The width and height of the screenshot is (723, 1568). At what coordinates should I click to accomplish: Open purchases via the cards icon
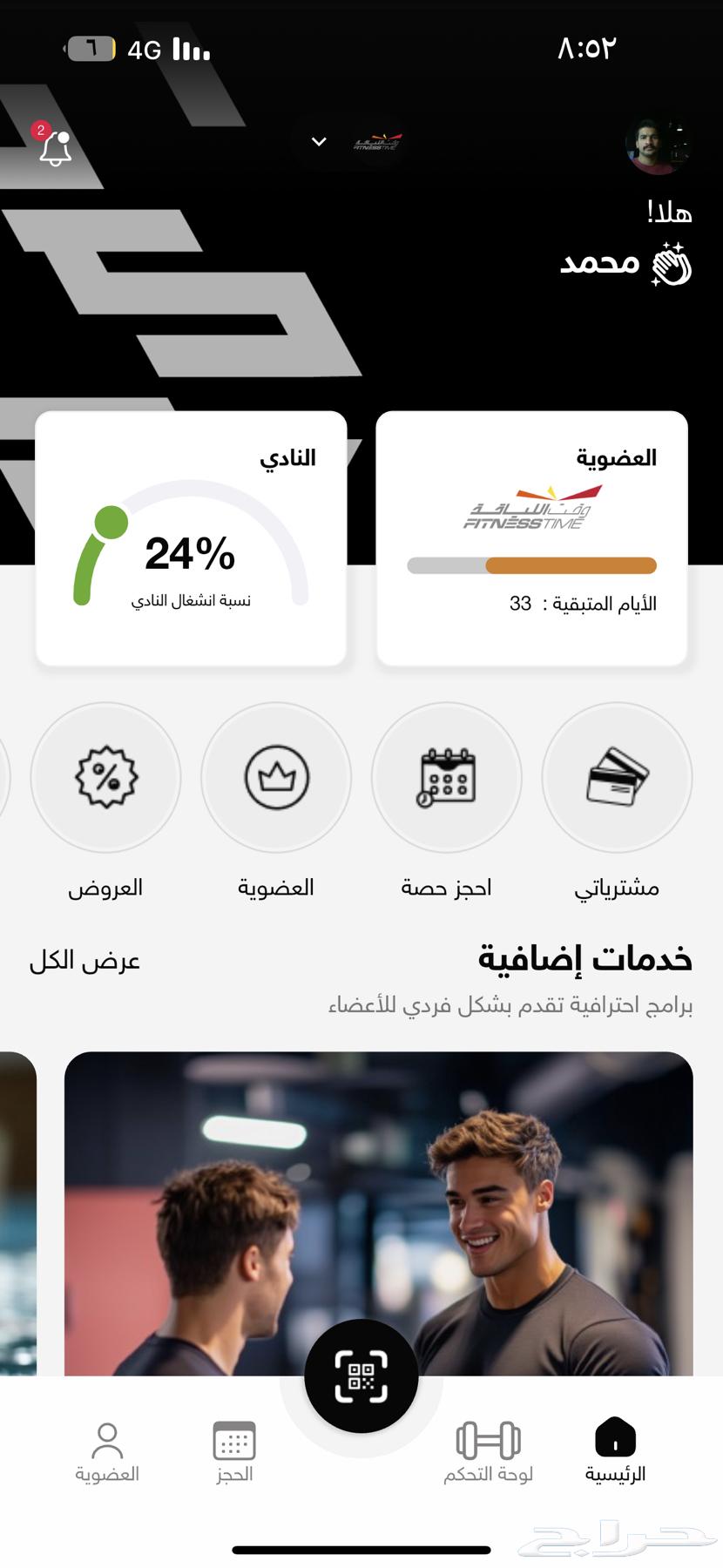[617, 777]
